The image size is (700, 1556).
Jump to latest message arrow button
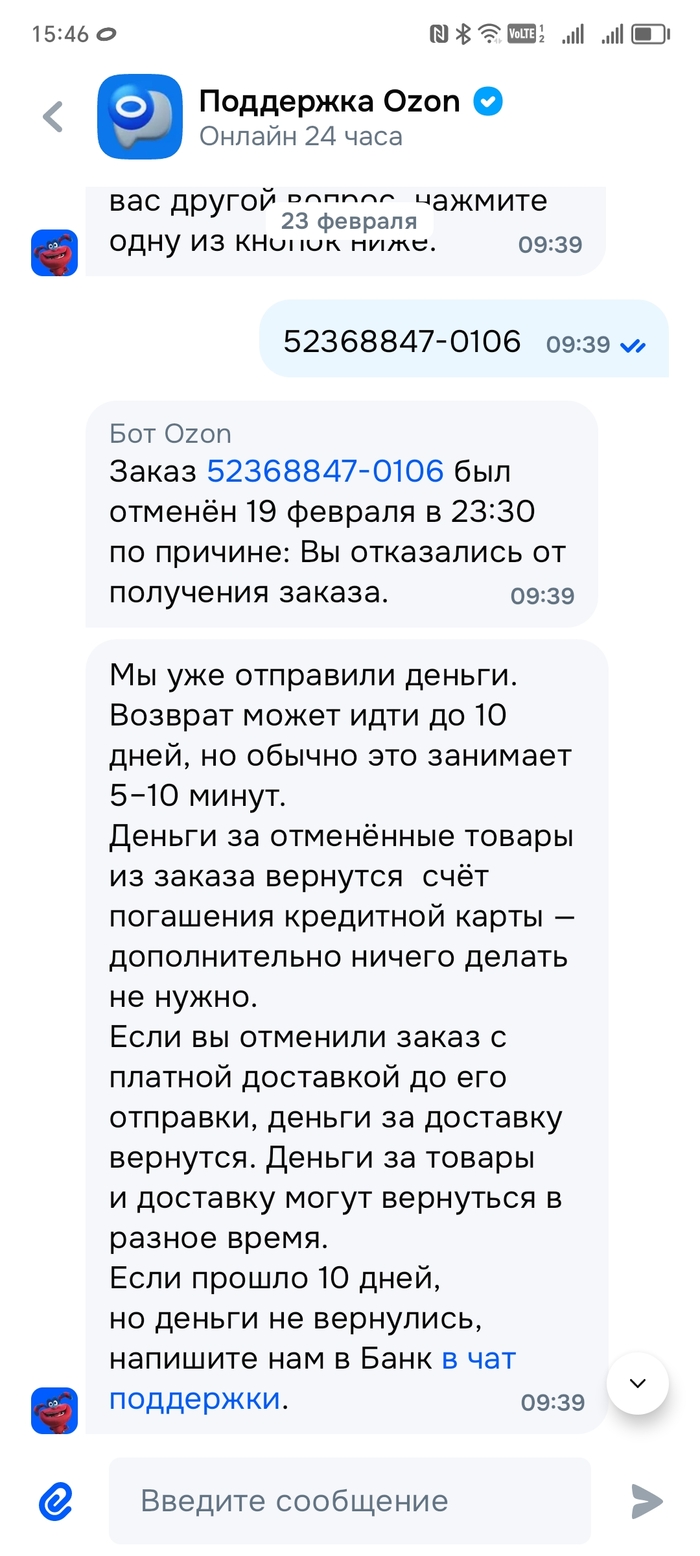pos(637,1383)
